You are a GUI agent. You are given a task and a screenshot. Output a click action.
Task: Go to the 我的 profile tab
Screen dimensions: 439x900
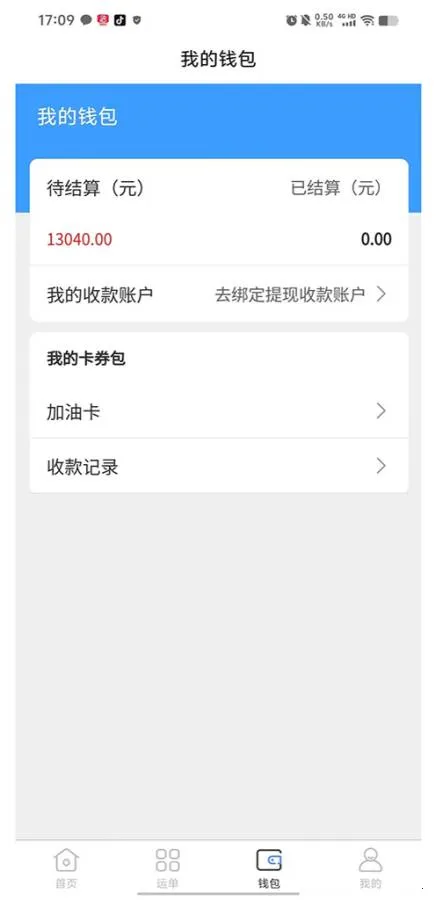(370, 868)
